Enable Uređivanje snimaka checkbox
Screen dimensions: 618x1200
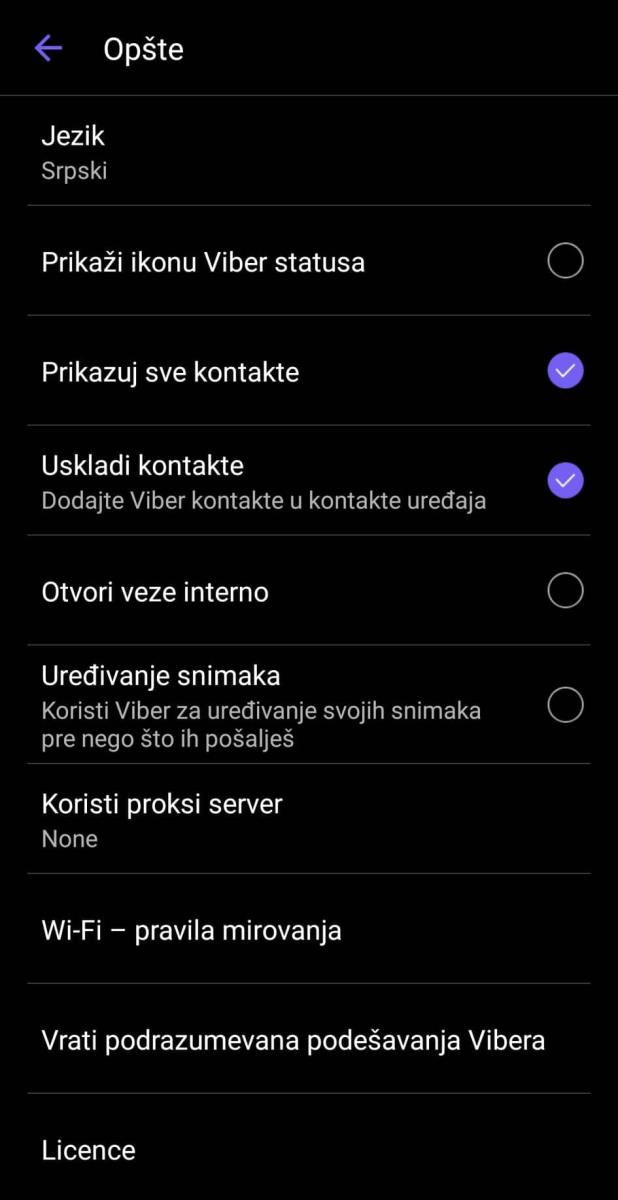coord(565,705)
